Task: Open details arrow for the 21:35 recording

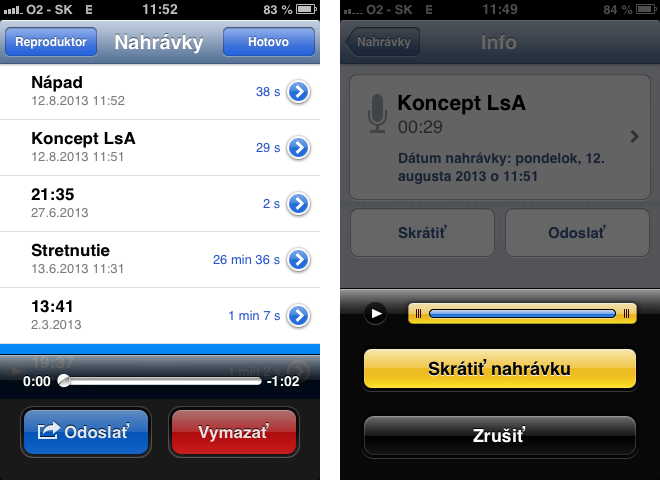Action: (x=298, y=204)
